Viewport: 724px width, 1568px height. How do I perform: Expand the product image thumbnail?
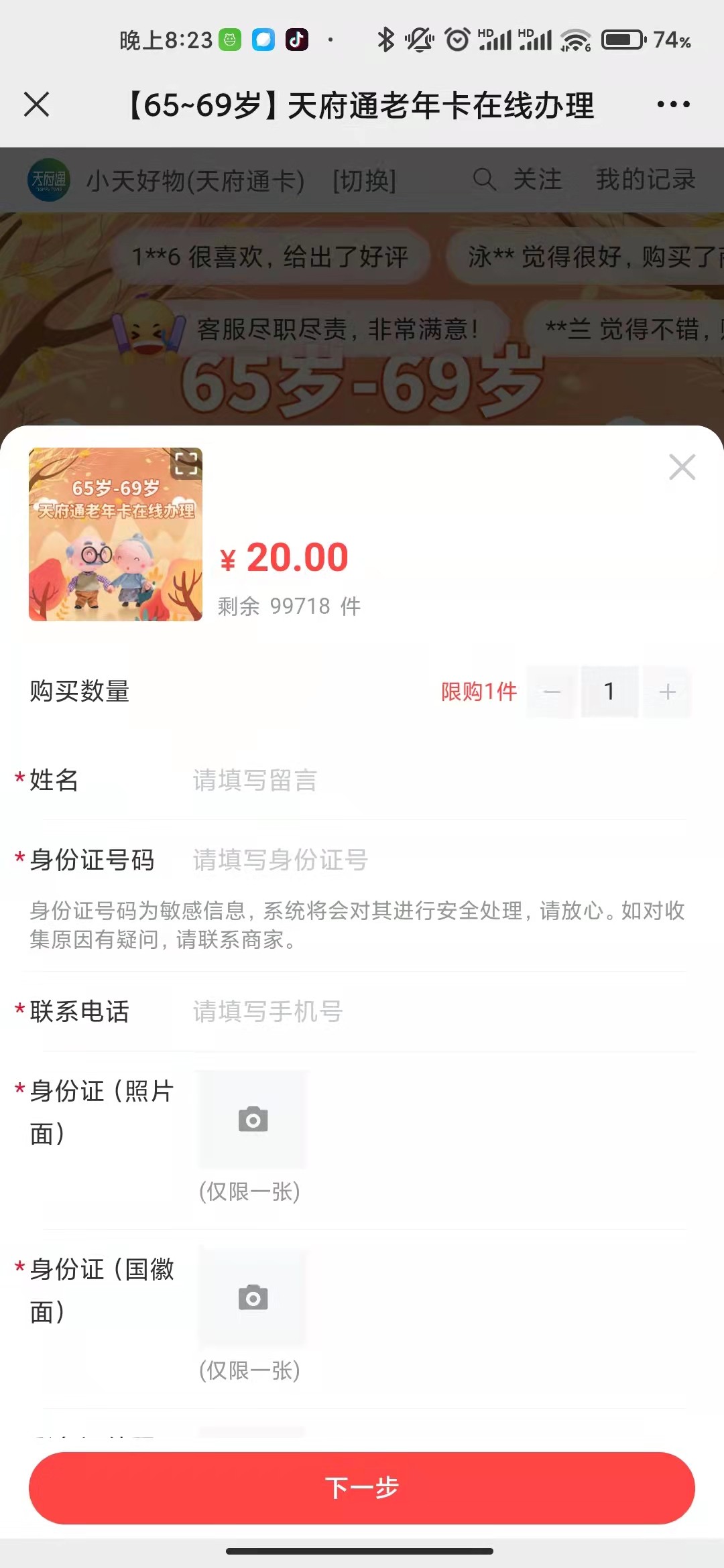pos(186,464)
